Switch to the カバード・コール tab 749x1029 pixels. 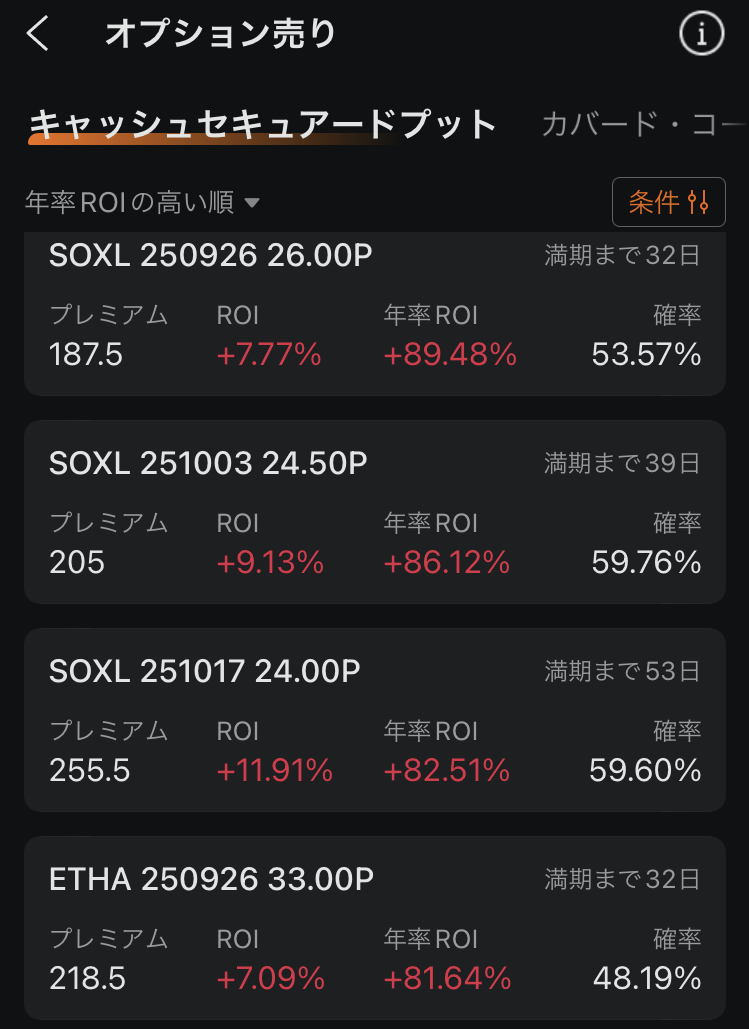[x=642, y=125]
